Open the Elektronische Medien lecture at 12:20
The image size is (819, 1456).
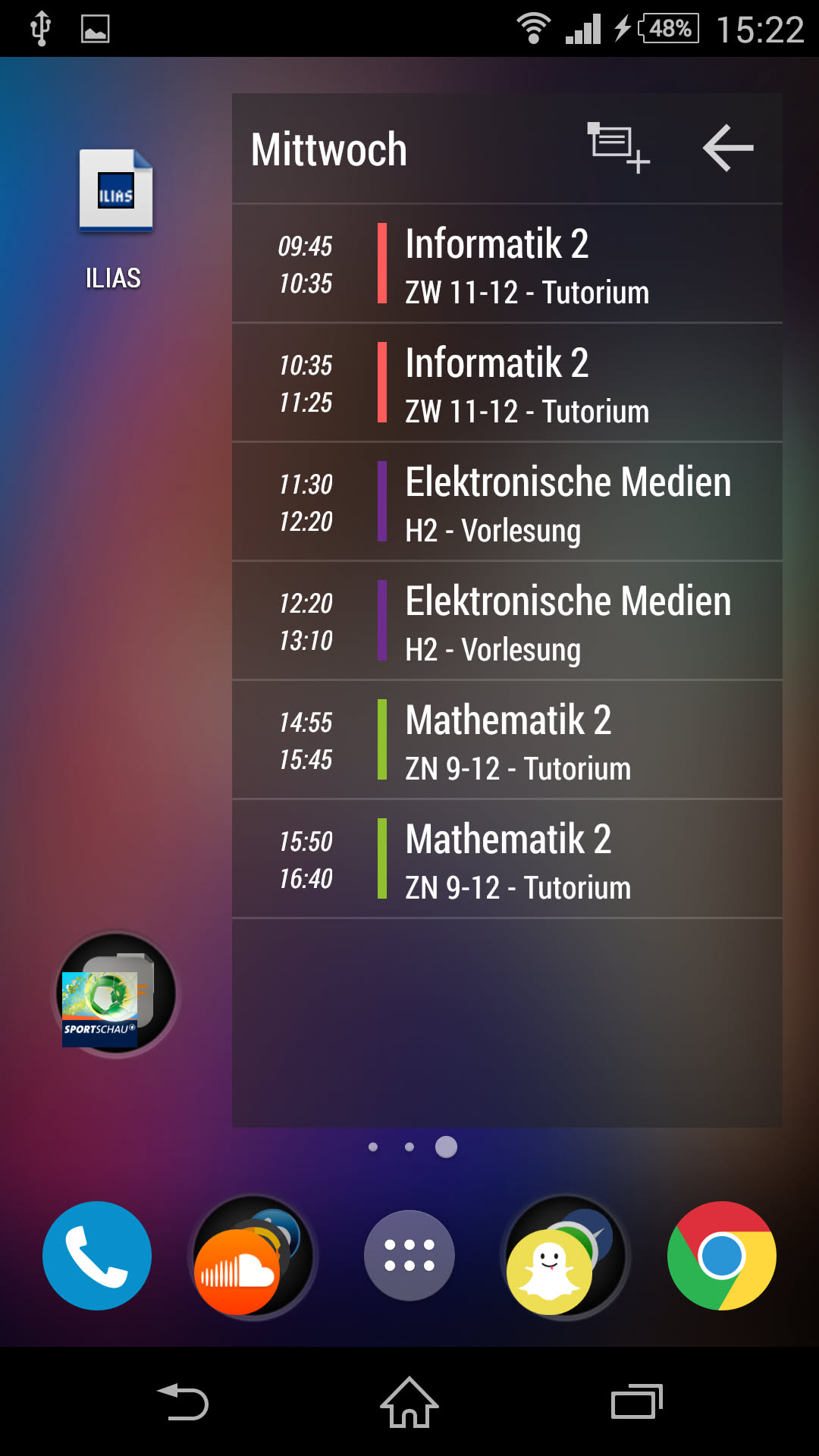click(507, 621)
